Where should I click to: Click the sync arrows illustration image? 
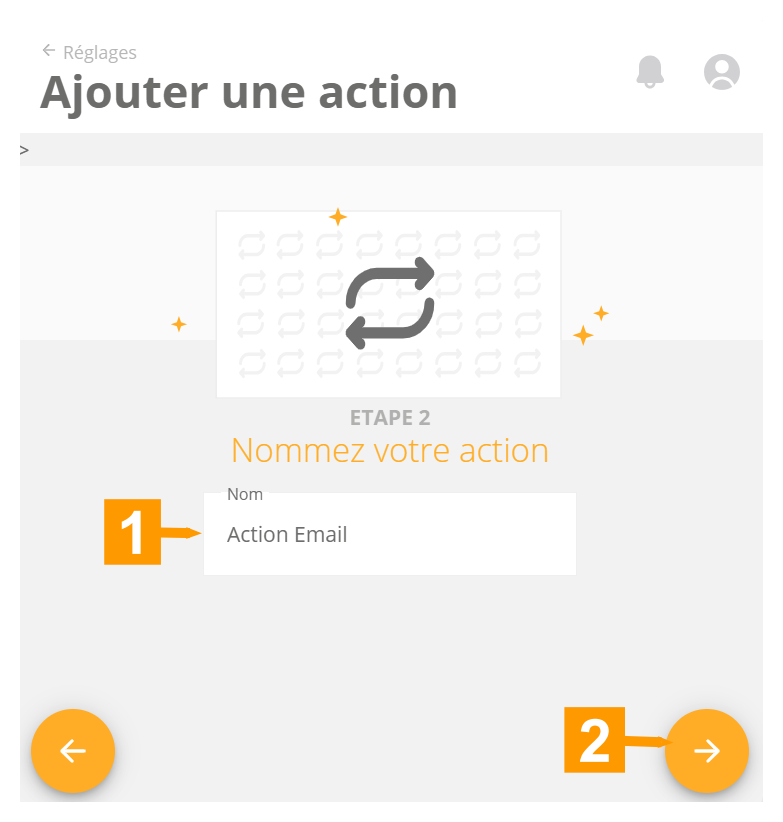coord(389,302)
